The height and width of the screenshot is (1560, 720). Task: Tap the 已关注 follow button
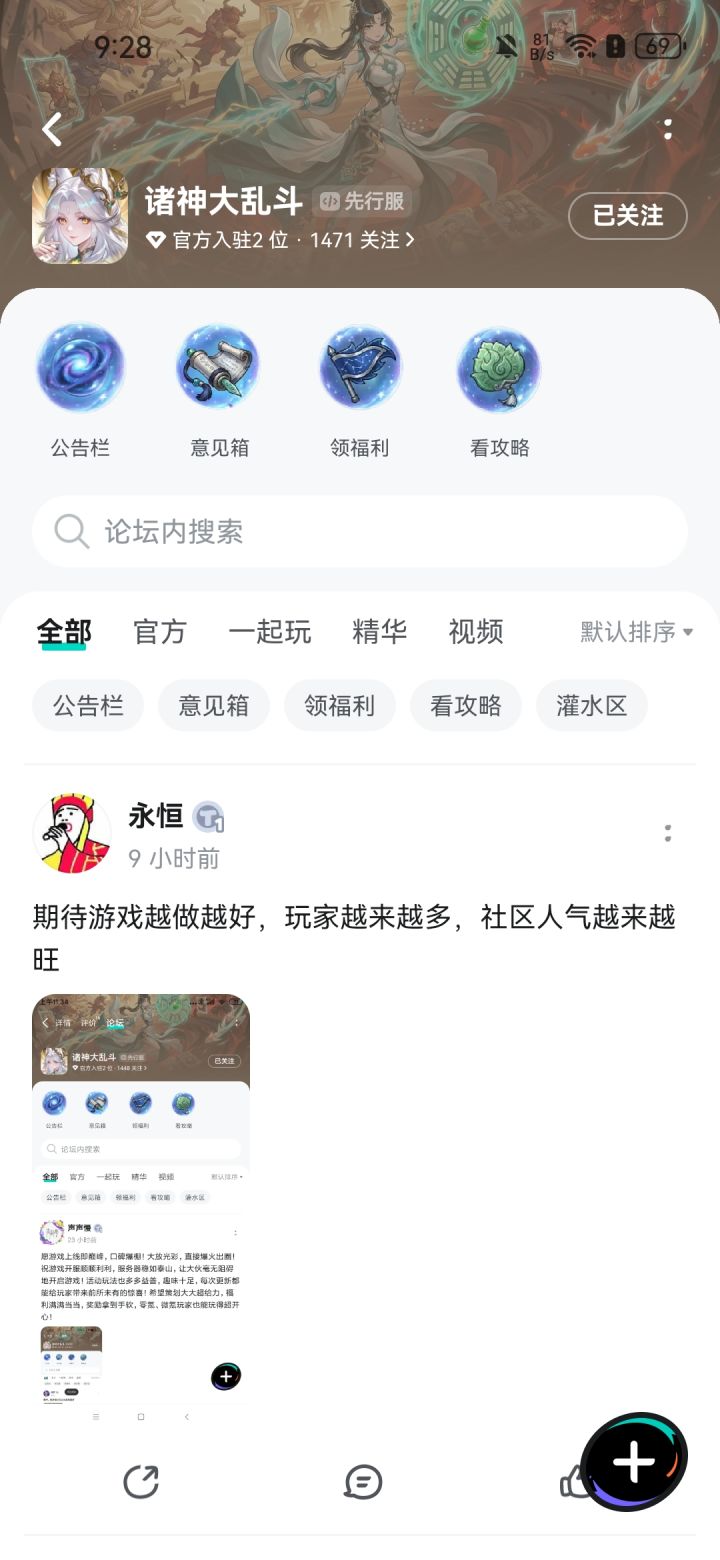click(x=628, y=215)
